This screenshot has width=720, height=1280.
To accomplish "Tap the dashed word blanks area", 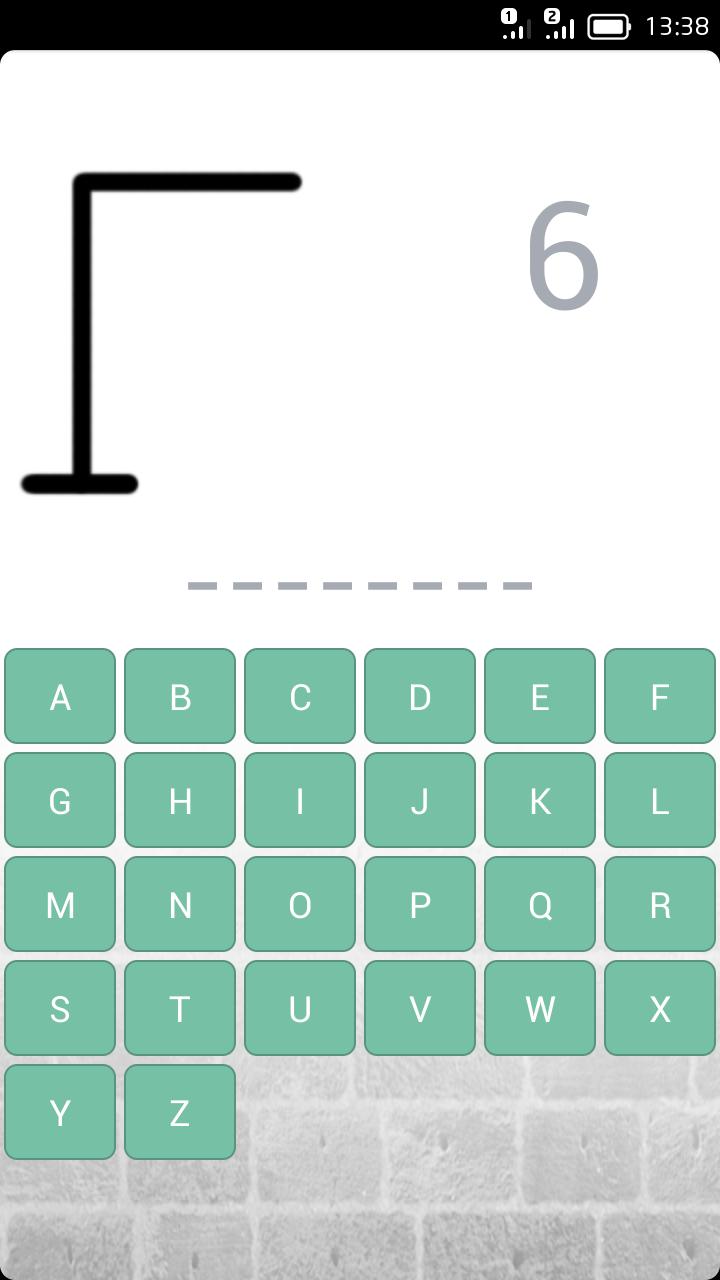I will pyautogui.click(x=360, y=583).
